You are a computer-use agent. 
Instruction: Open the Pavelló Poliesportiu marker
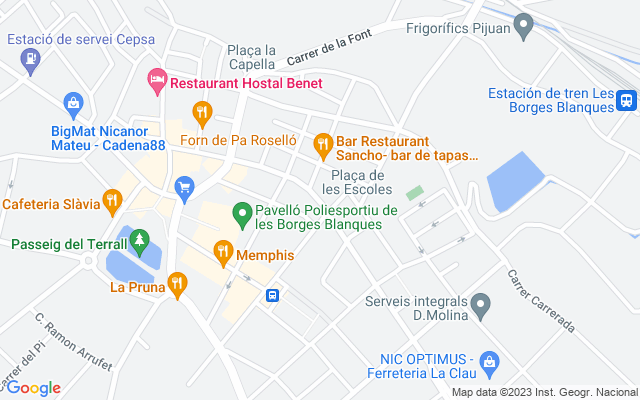pyautogui.click(x=242, y=215)
